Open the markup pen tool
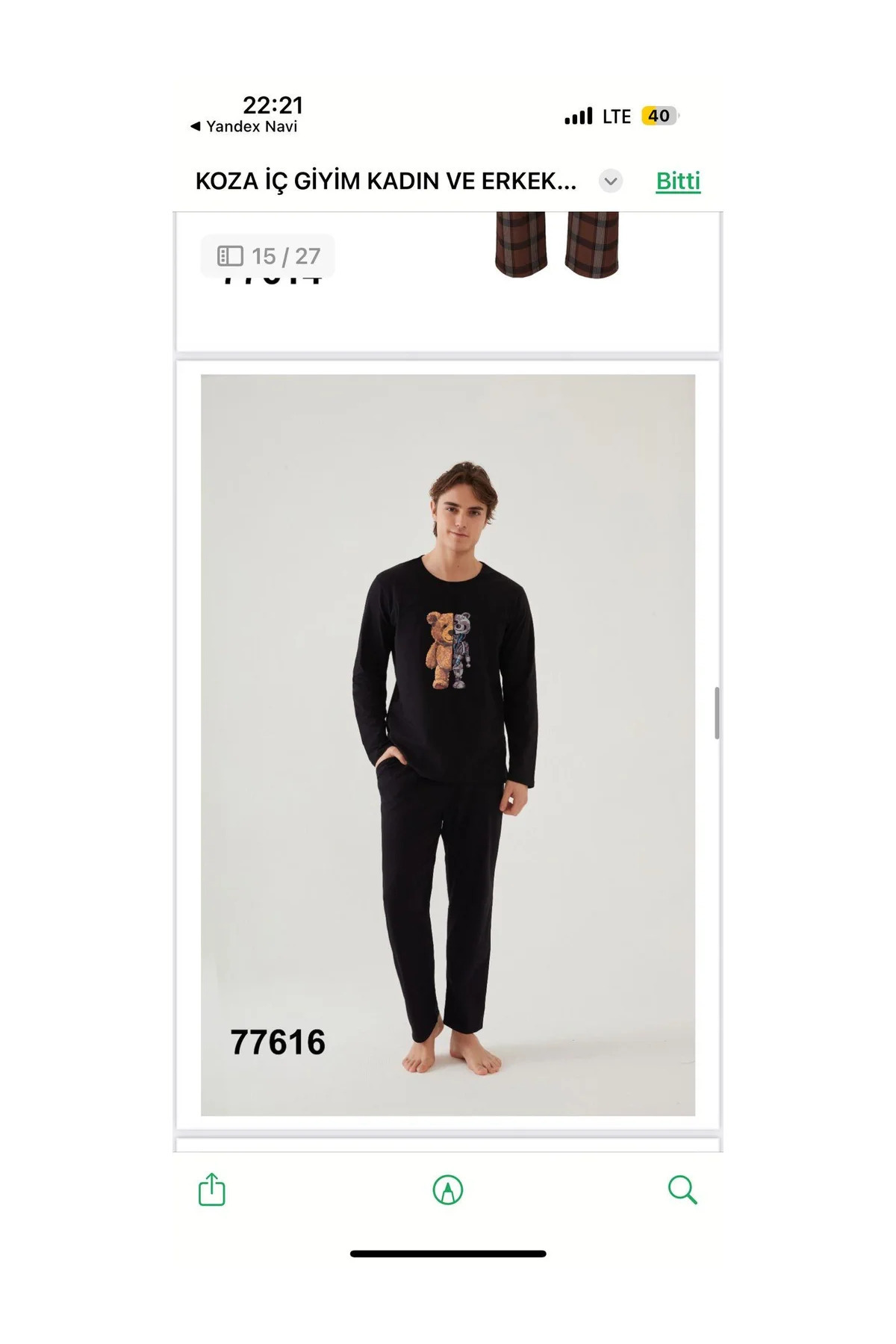This screenshot has width=896, height=1344. (x=448, y=1189)
